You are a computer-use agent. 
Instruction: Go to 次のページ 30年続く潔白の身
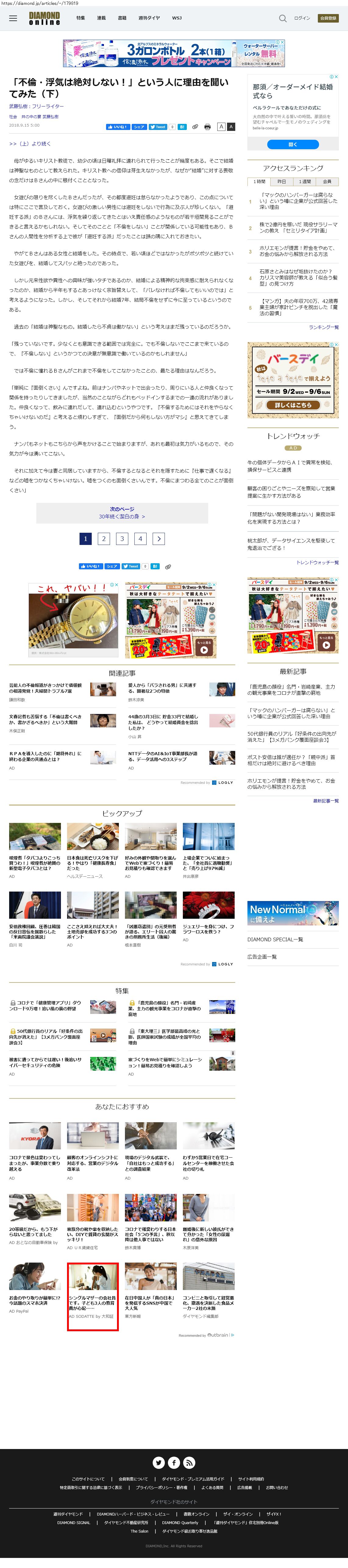tap(122, 512)
